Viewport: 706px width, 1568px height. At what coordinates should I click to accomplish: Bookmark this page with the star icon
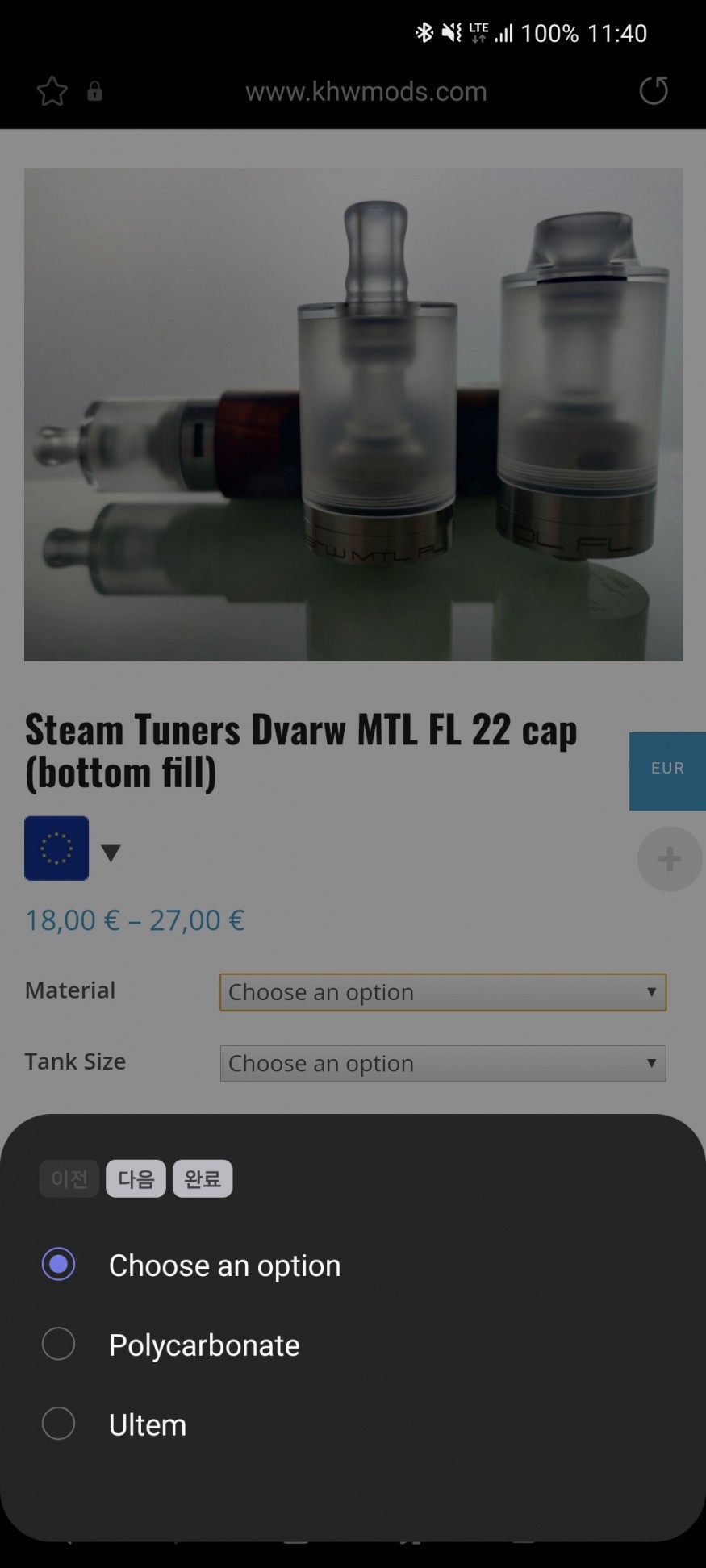[52, 91]
